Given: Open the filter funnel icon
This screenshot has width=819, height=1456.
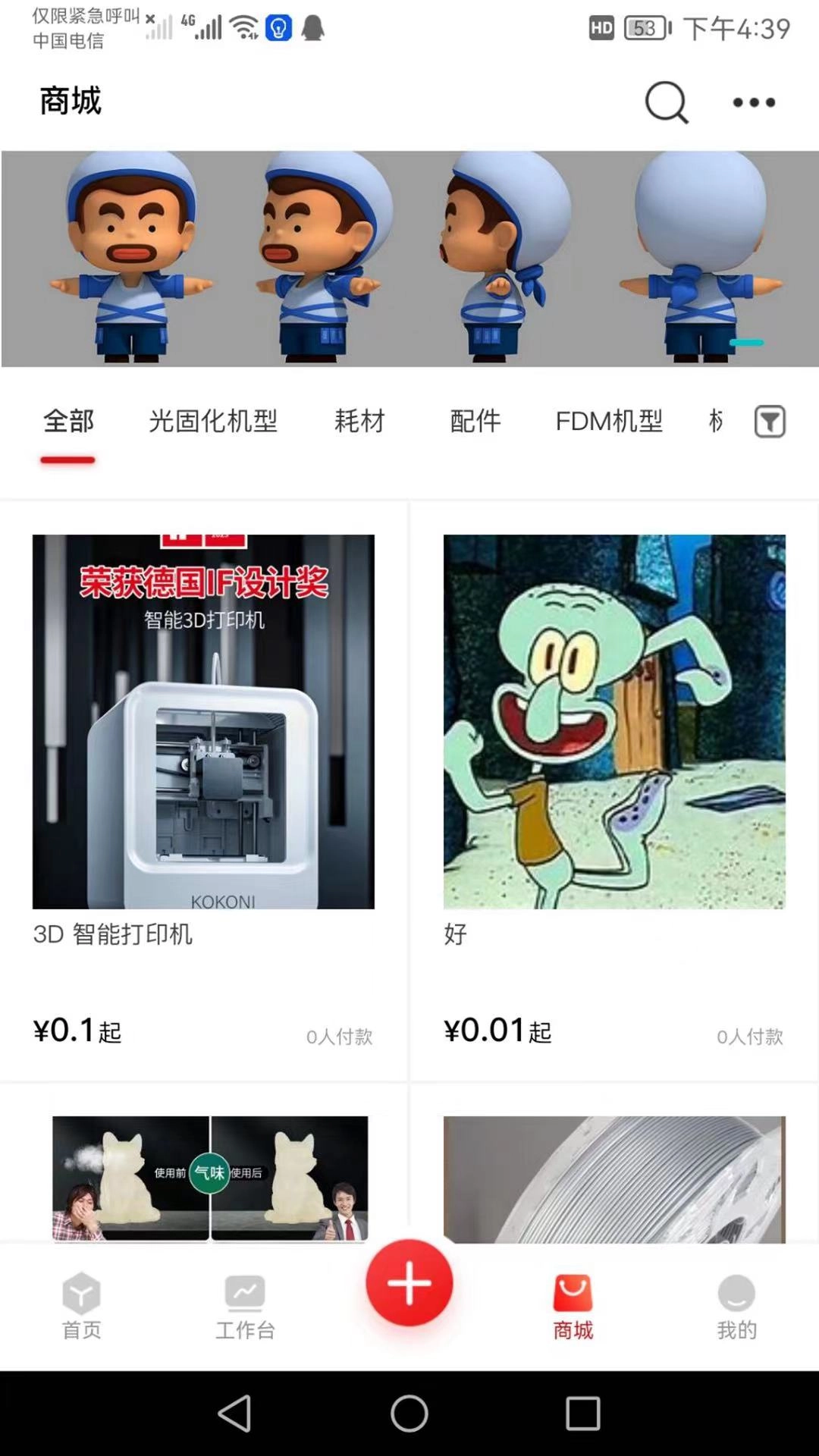Looking at the screenshot, I should point(770,421).
